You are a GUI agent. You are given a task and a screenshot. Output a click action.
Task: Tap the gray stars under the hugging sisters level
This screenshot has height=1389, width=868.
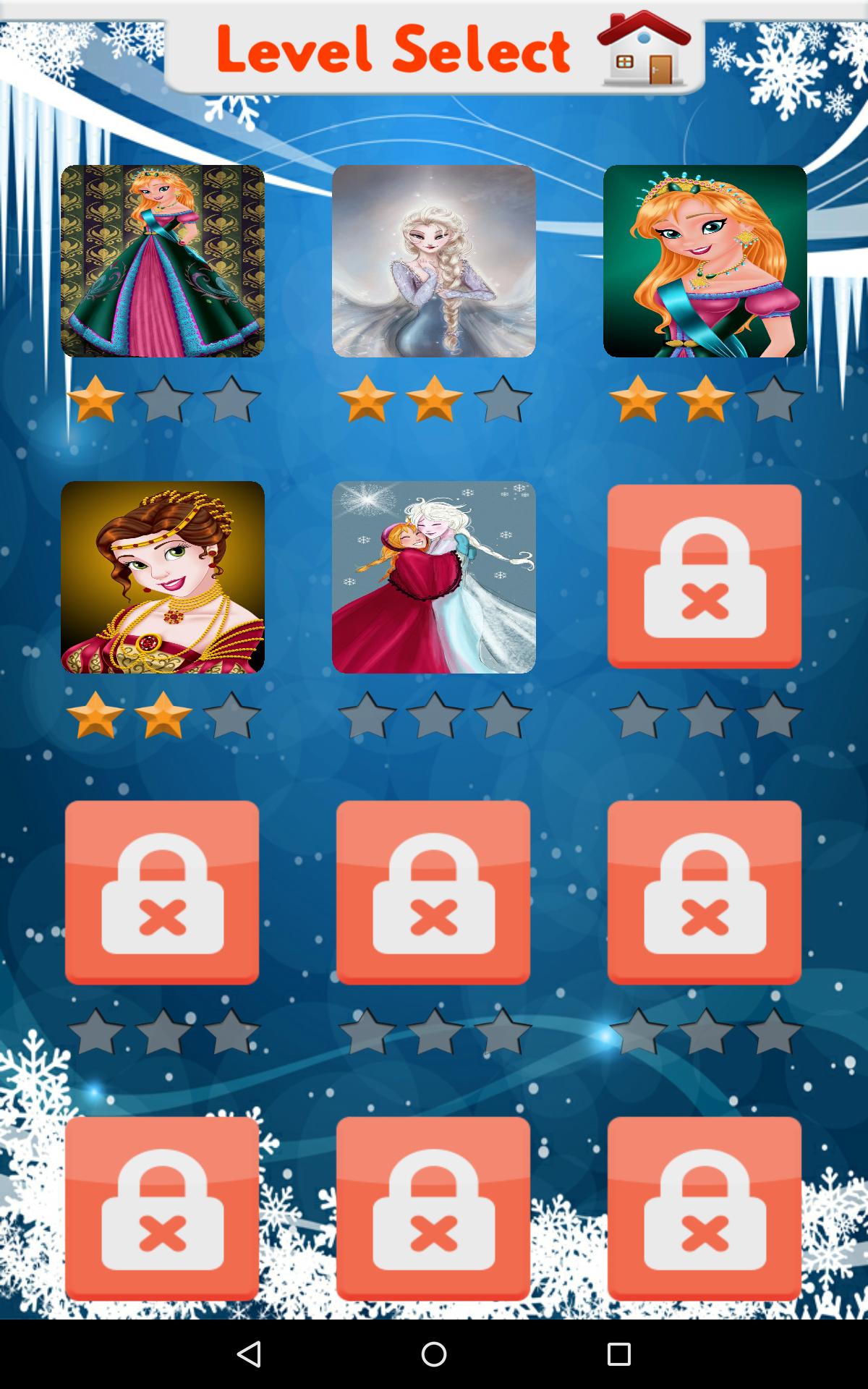(x=434, y=715)
